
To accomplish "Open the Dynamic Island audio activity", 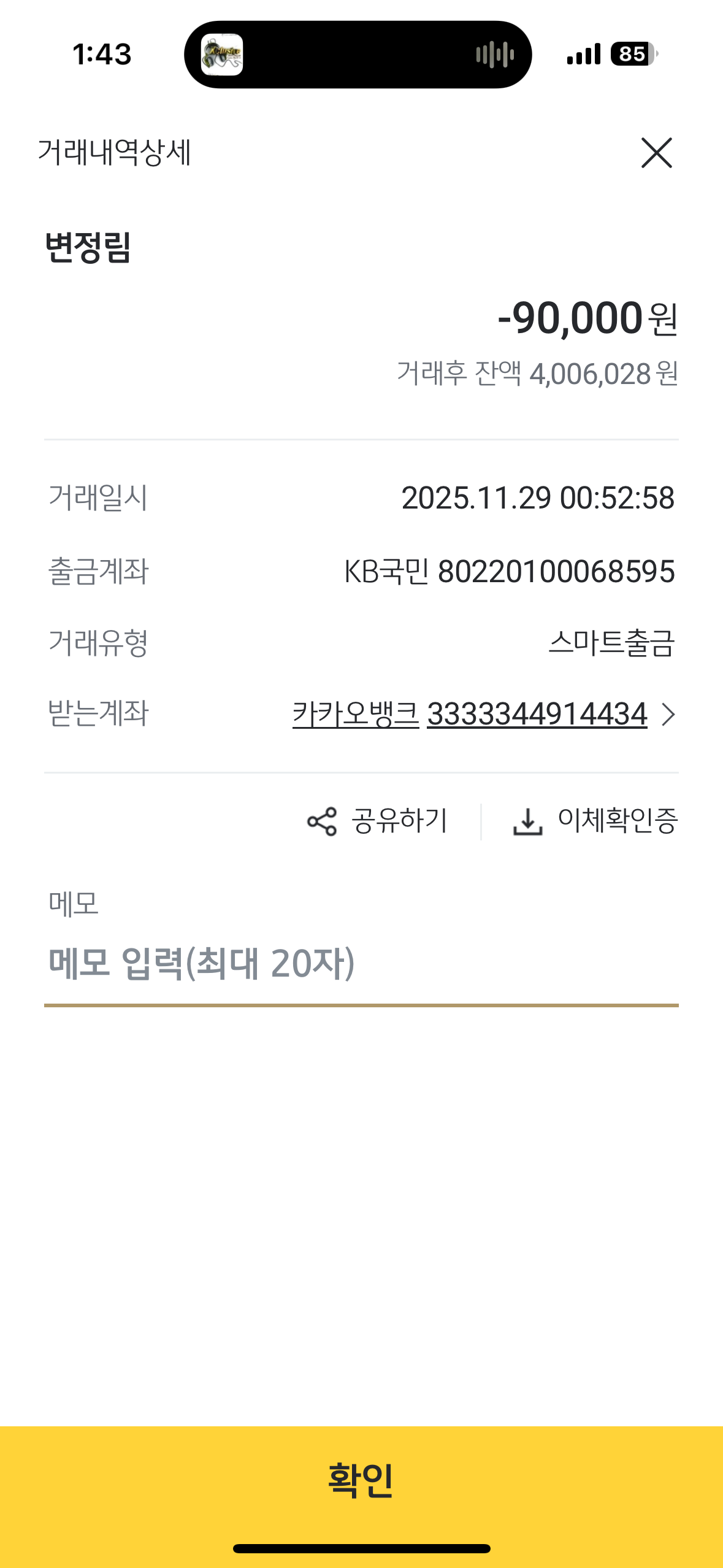I will coord(358,55).
